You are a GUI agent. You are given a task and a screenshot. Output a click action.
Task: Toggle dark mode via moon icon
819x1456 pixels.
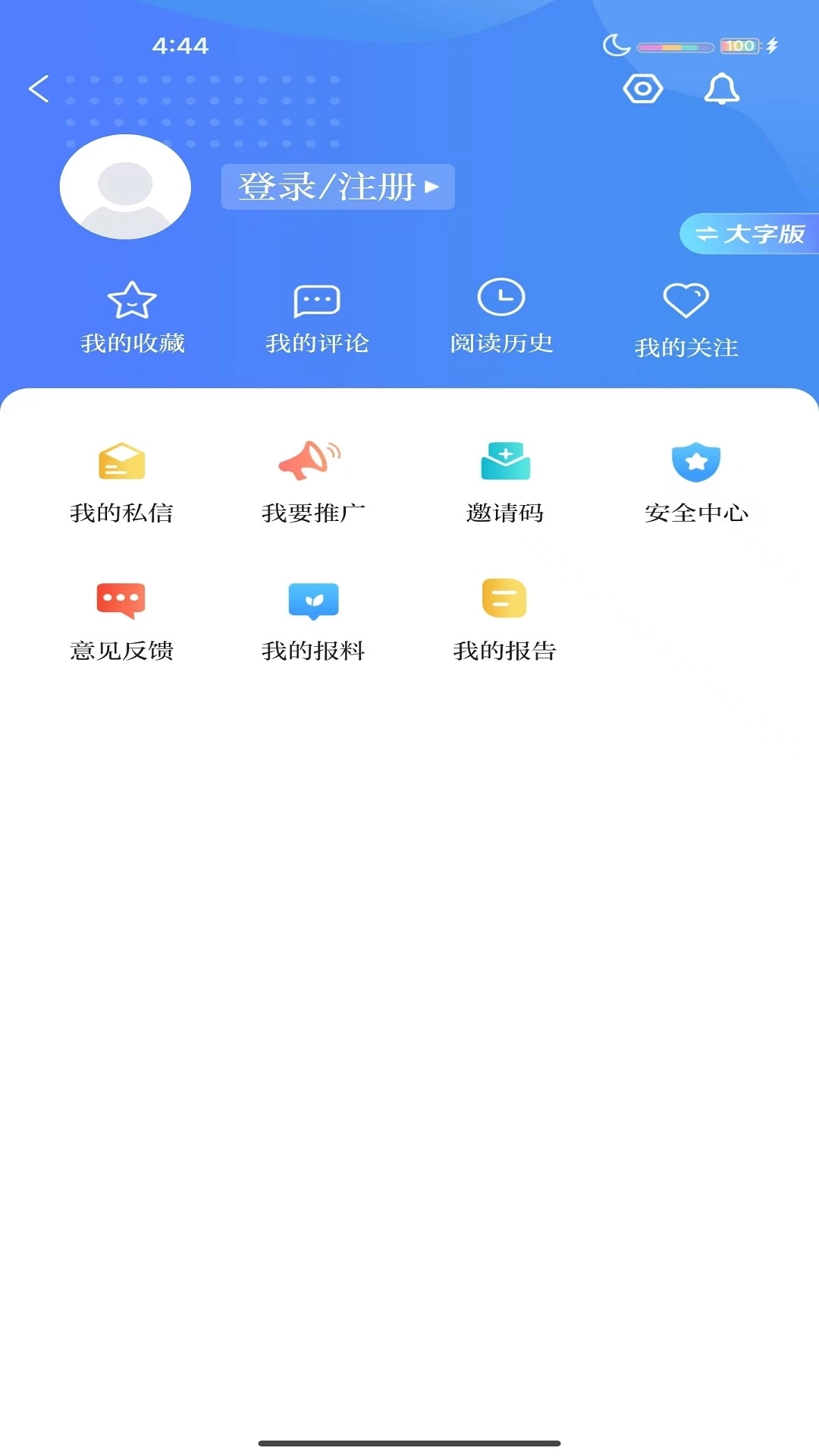tap(614, 45)
